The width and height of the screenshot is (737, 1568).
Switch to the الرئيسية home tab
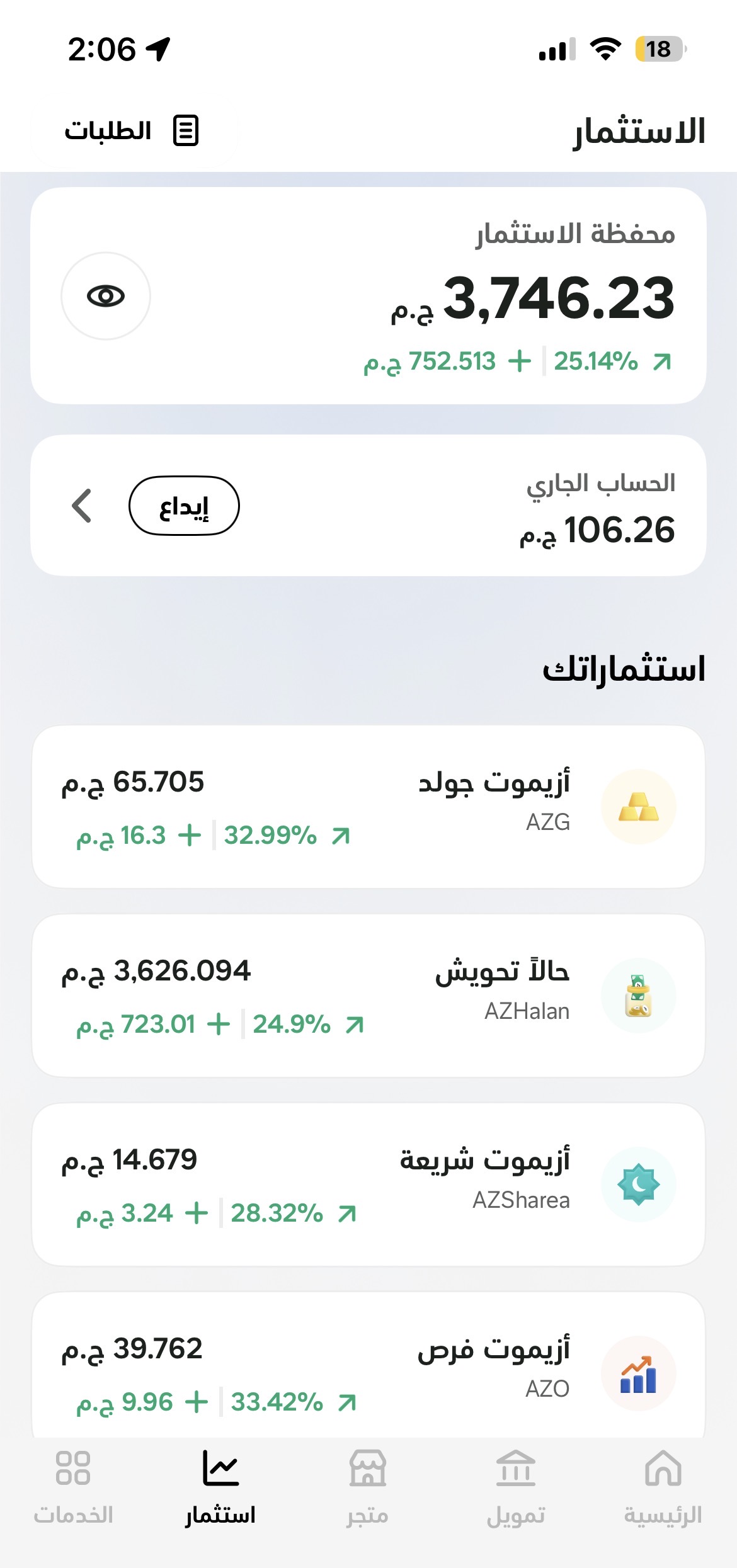coord(663,1486)
